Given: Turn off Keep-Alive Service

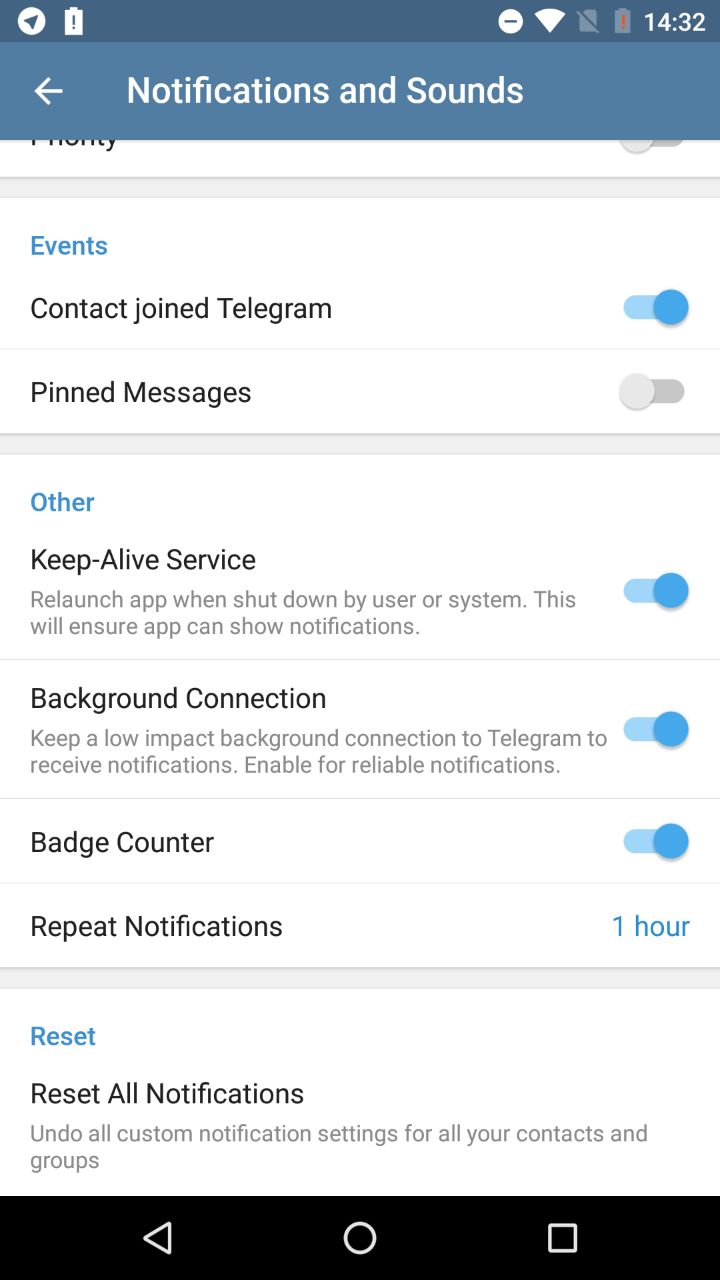Looking at the screenshot, I should point(655,591).
